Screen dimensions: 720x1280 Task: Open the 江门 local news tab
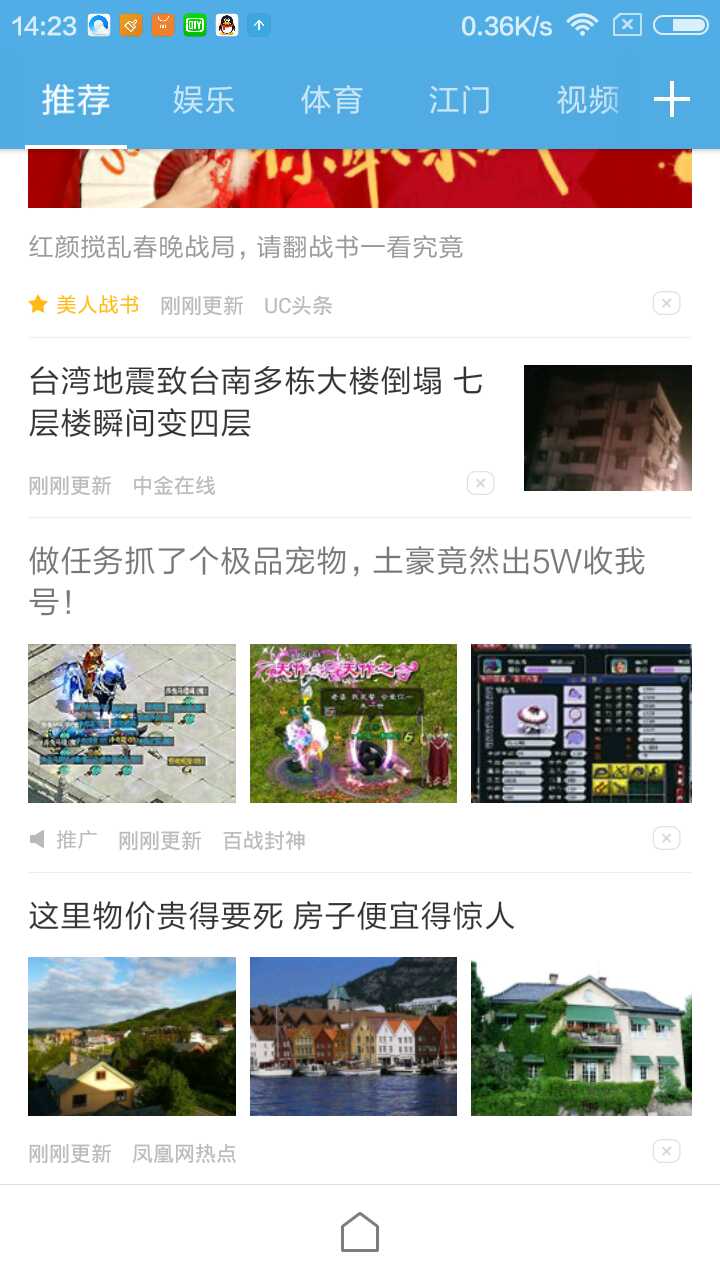[459, 100]
